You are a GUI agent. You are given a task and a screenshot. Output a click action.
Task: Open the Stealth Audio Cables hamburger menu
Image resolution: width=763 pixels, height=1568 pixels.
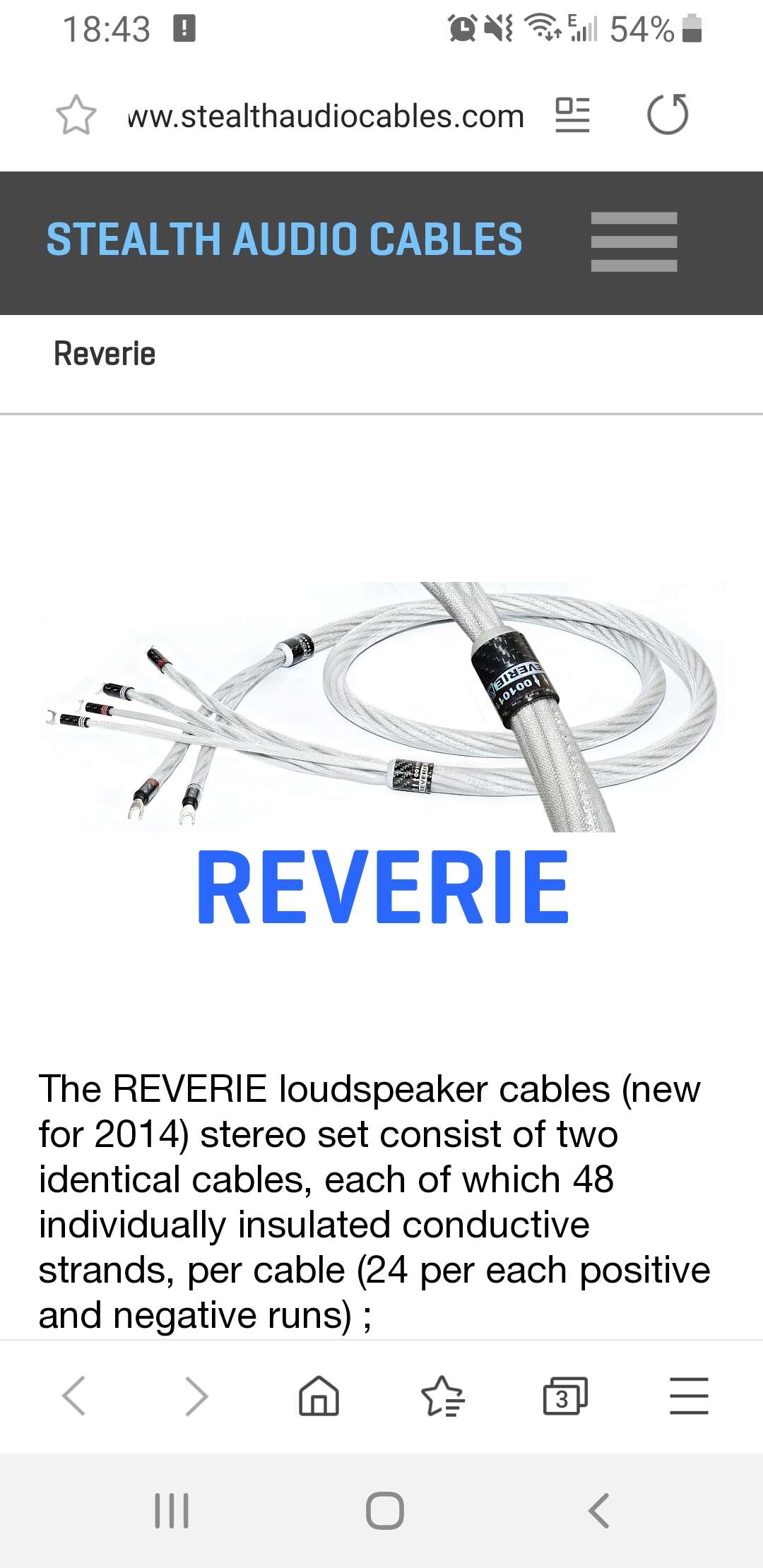coord(634,242)
